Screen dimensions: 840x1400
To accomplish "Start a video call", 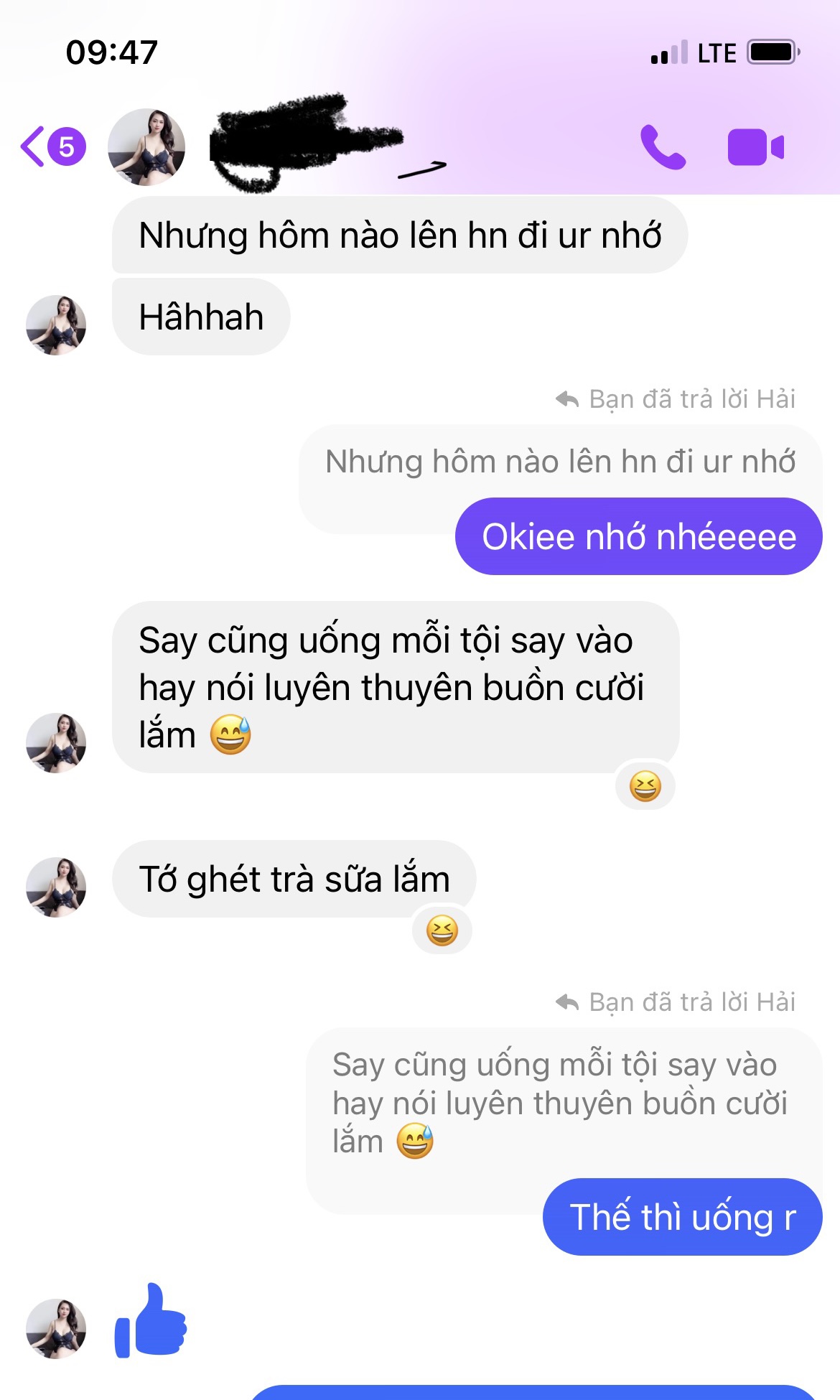I will 755,147.
